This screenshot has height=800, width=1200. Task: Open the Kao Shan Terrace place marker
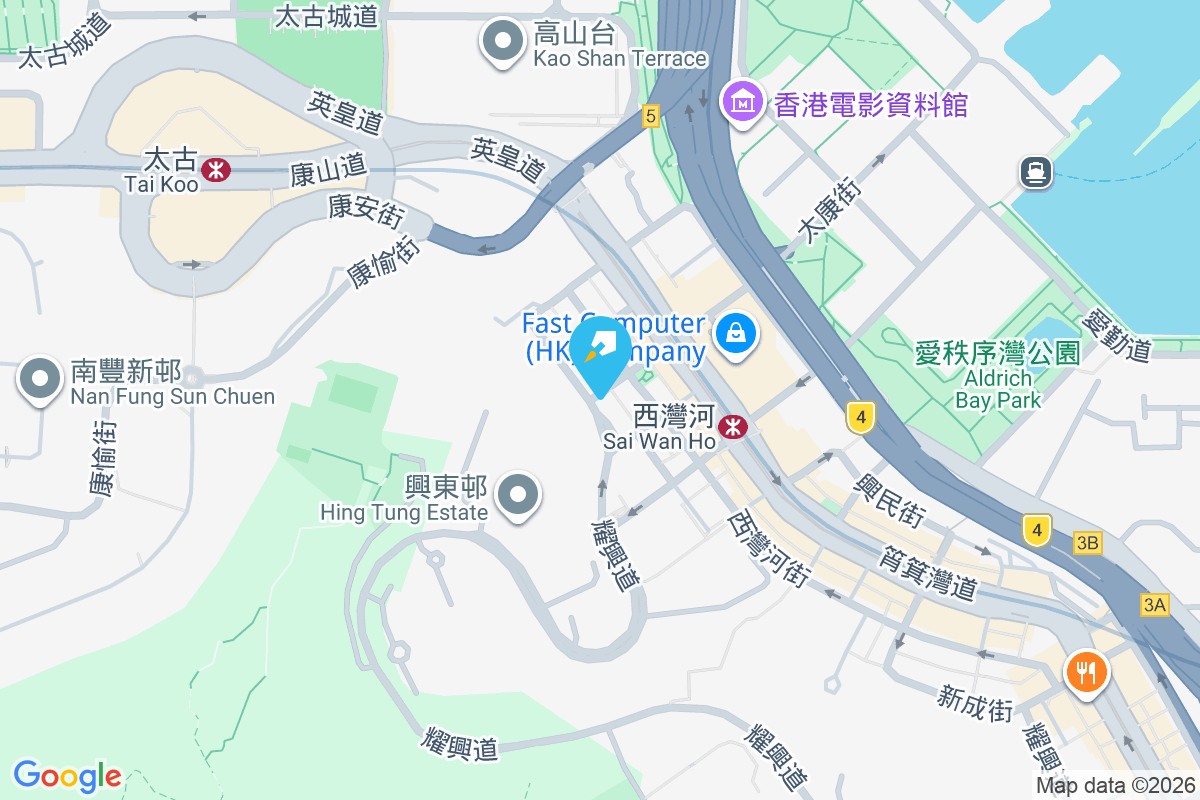pos(503,43)
